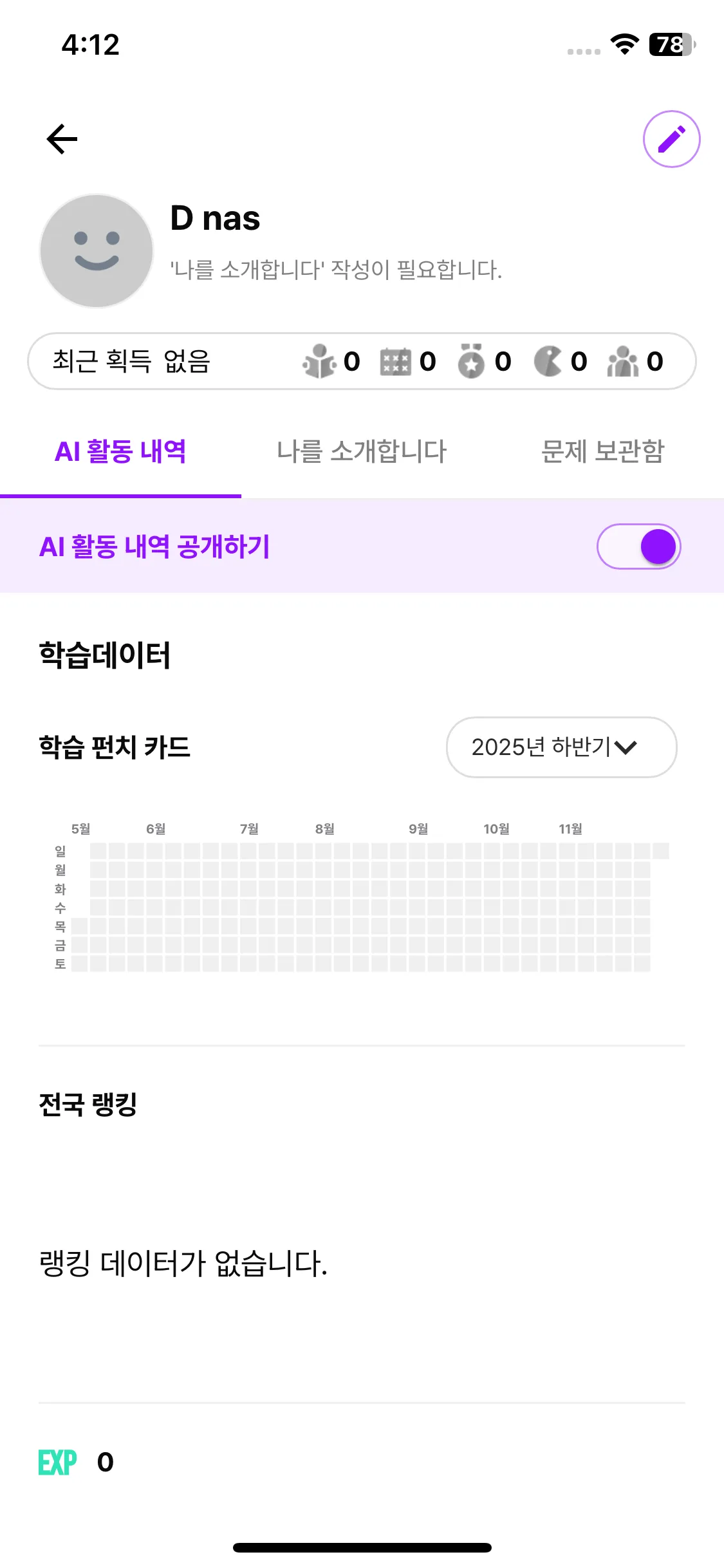Screen dimensions: 724x1568
Task: Click the chevron beside 2025년 하반기
Action: pyautogui.click(x=627, y=748)
